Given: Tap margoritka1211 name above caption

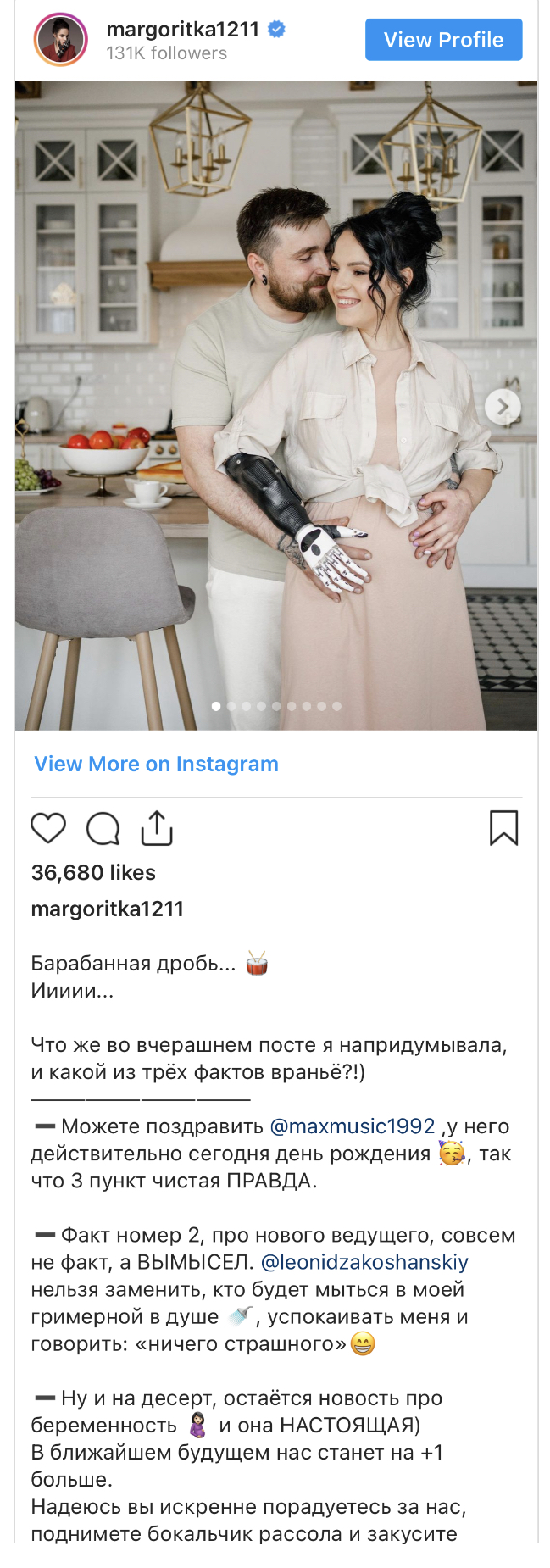Looking at the screenshot, I should (x=107, y=909).
